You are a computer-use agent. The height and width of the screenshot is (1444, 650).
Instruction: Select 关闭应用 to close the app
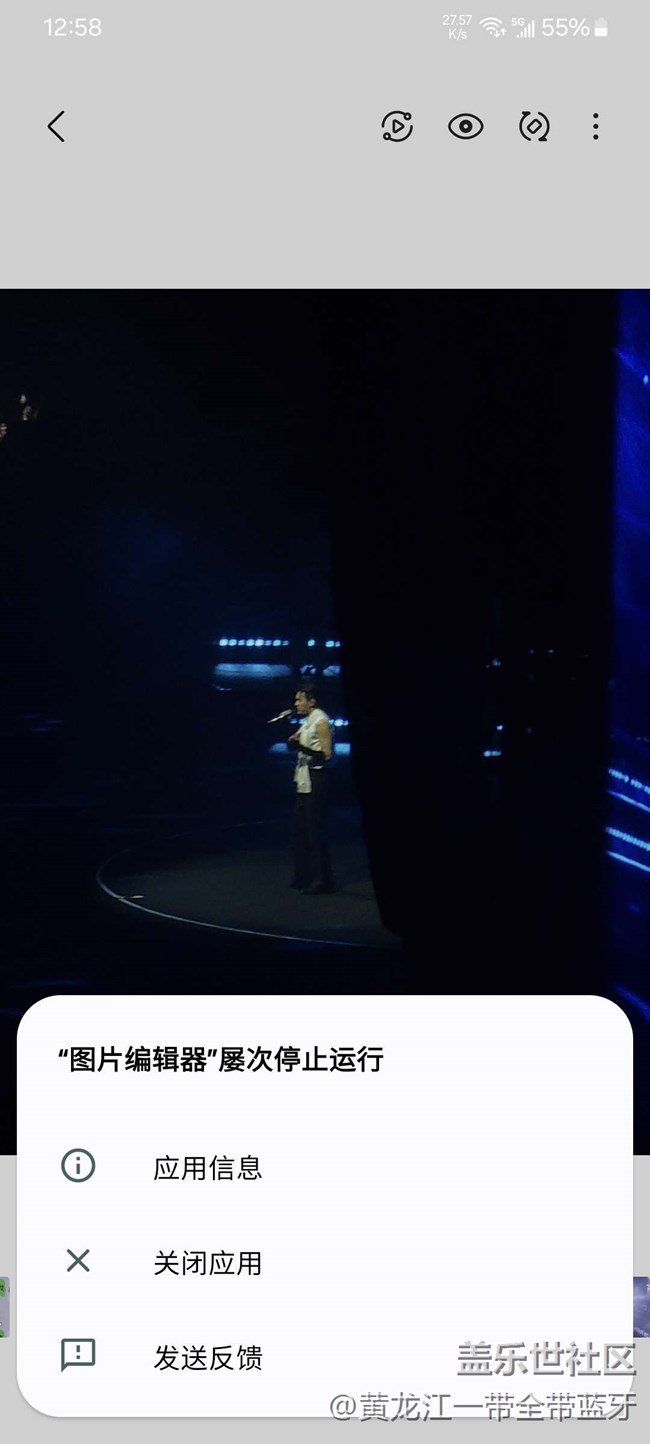(207, 1263)
